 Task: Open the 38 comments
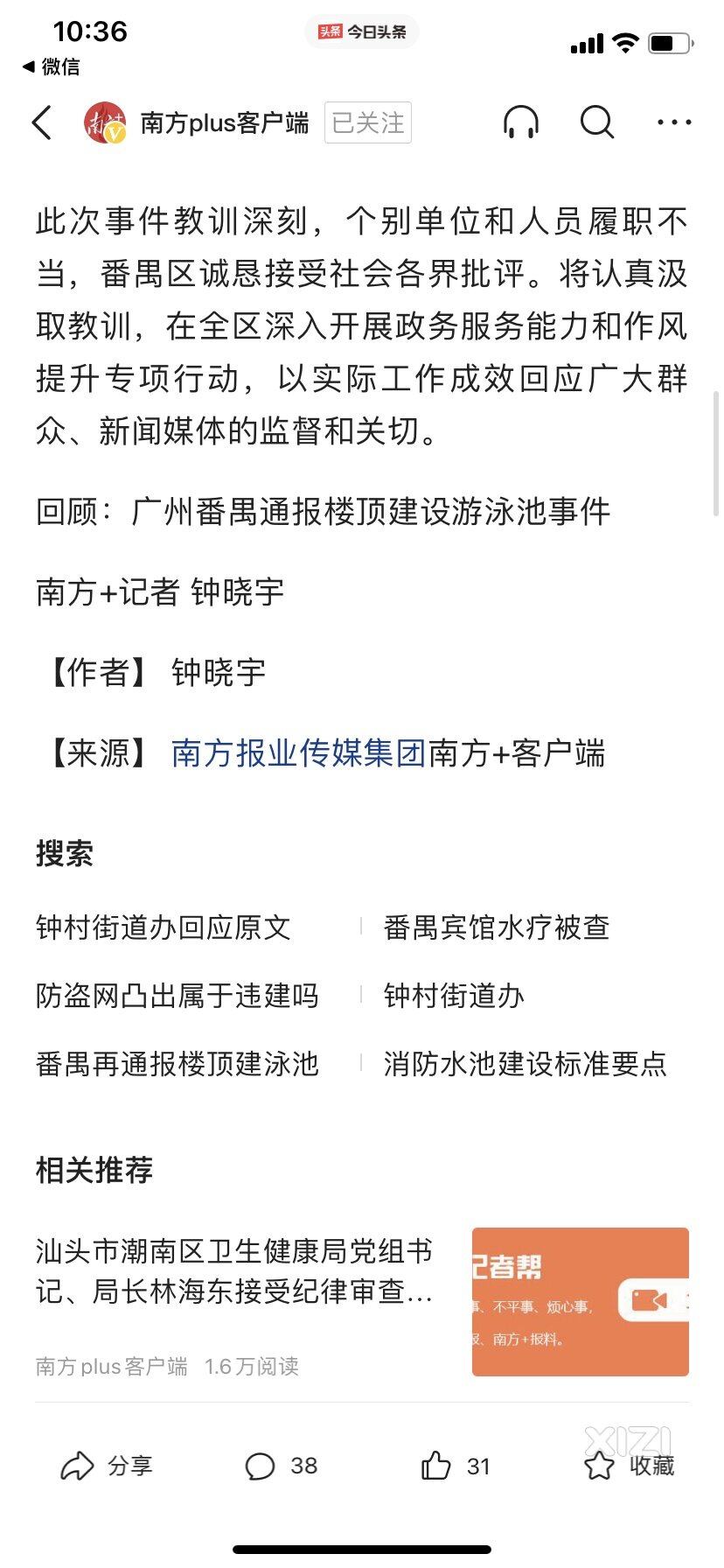point(281,1466)
